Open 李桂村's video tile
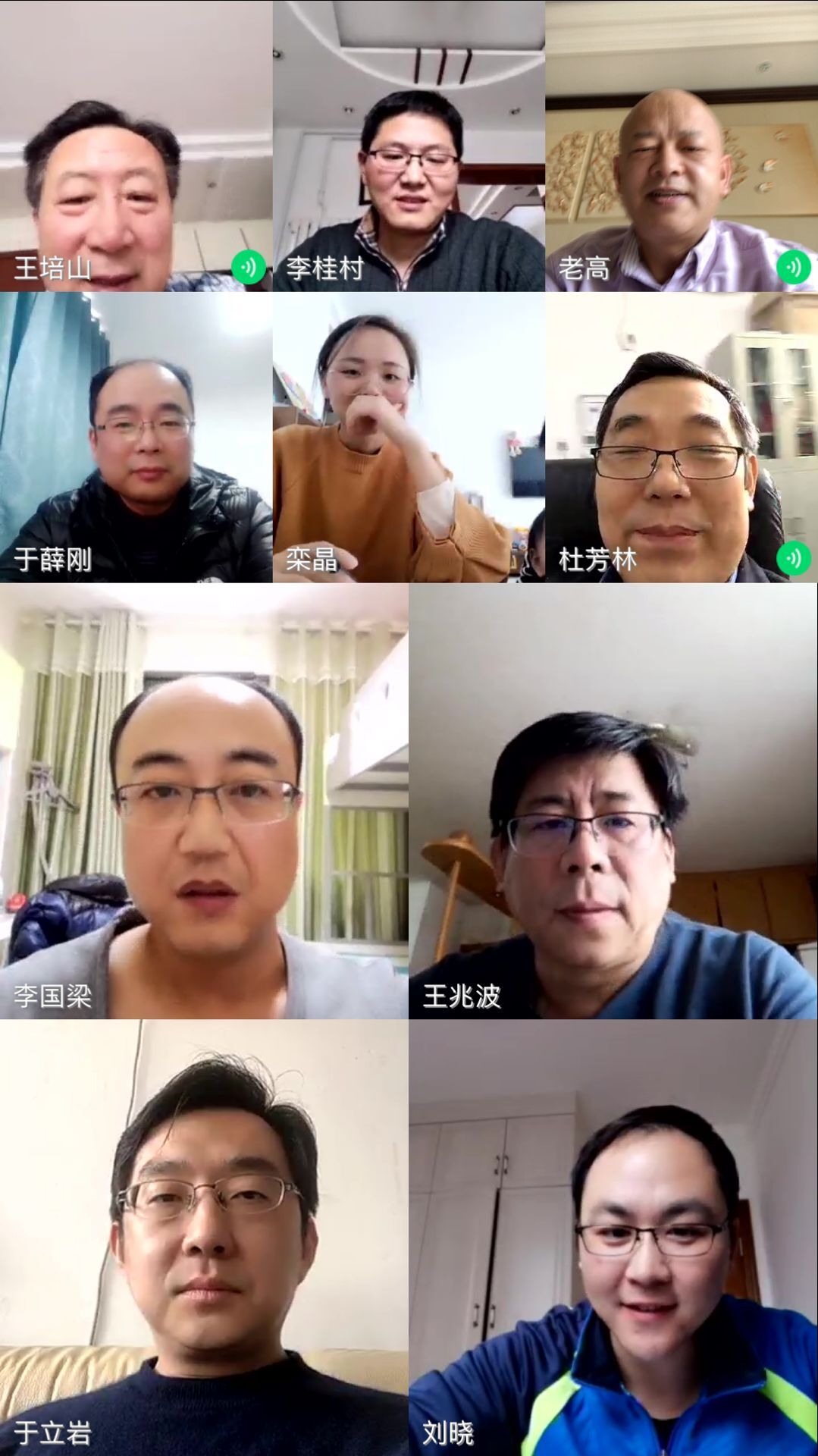Viewport: 818px width, 1456px height. [x=409, y=146]
